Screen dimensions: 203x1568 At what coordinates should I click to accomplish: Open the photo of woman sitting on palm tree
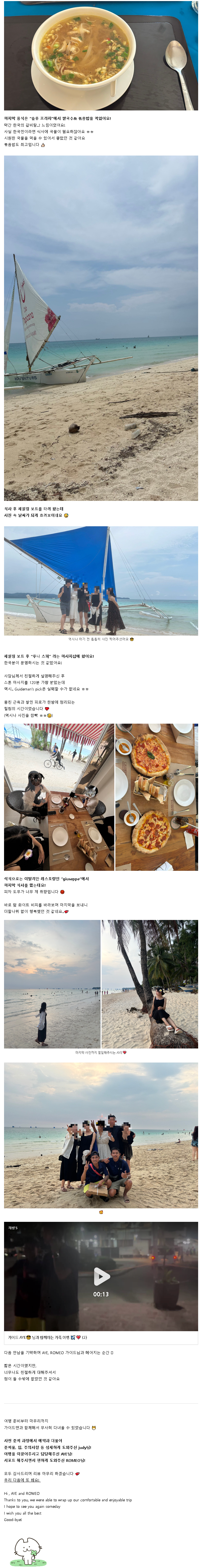pos(150,984)
